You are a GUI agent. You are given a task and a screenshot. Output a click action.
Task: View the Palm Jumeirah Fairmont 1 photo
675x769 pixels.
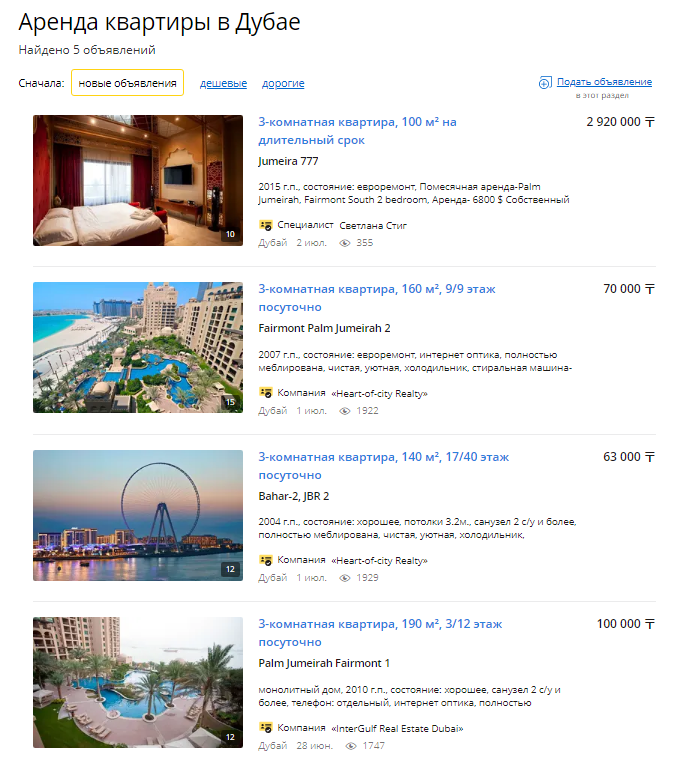pyautogui.click(x=138, y=682)
